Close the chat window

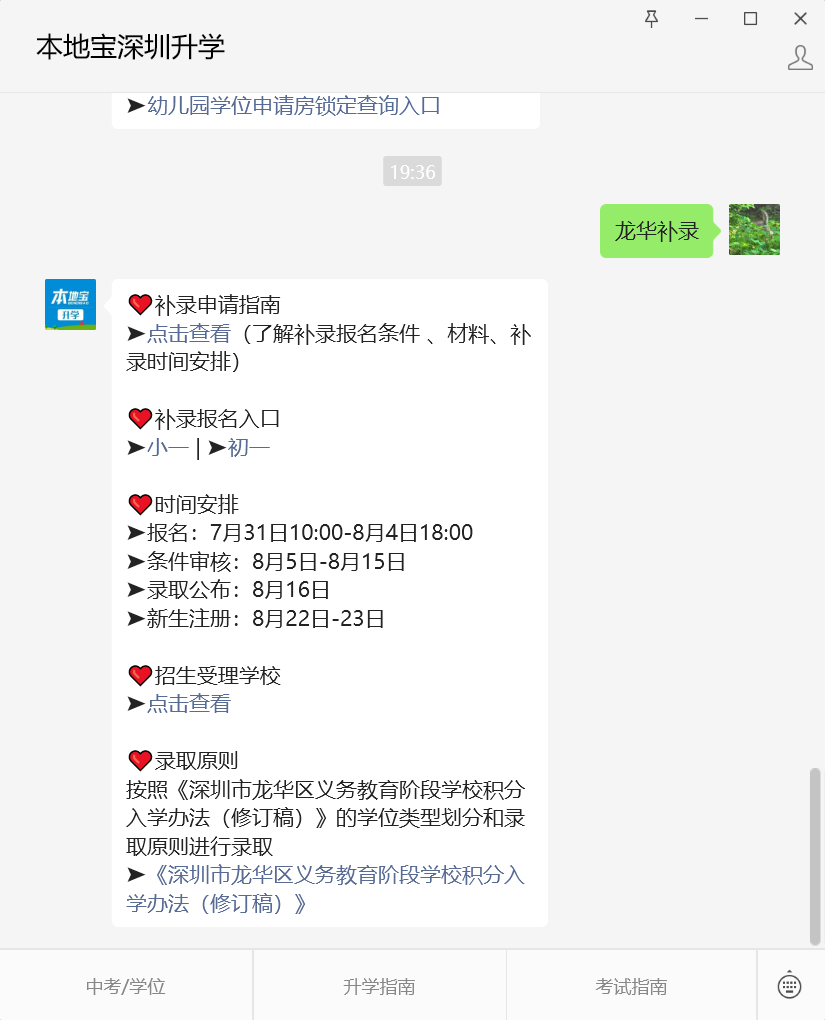[800, 19]
